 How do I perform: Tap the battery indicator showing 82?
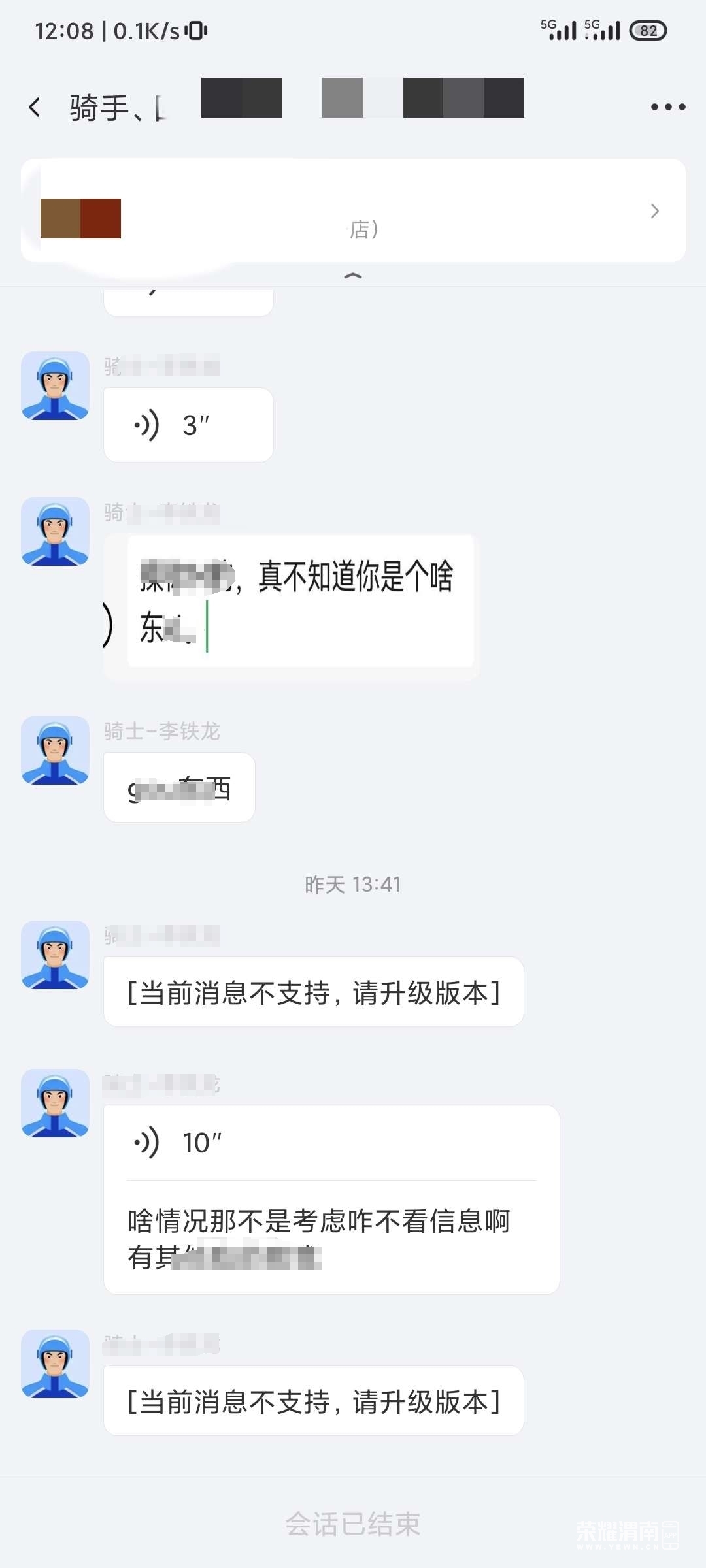click(x=648, y=30)
